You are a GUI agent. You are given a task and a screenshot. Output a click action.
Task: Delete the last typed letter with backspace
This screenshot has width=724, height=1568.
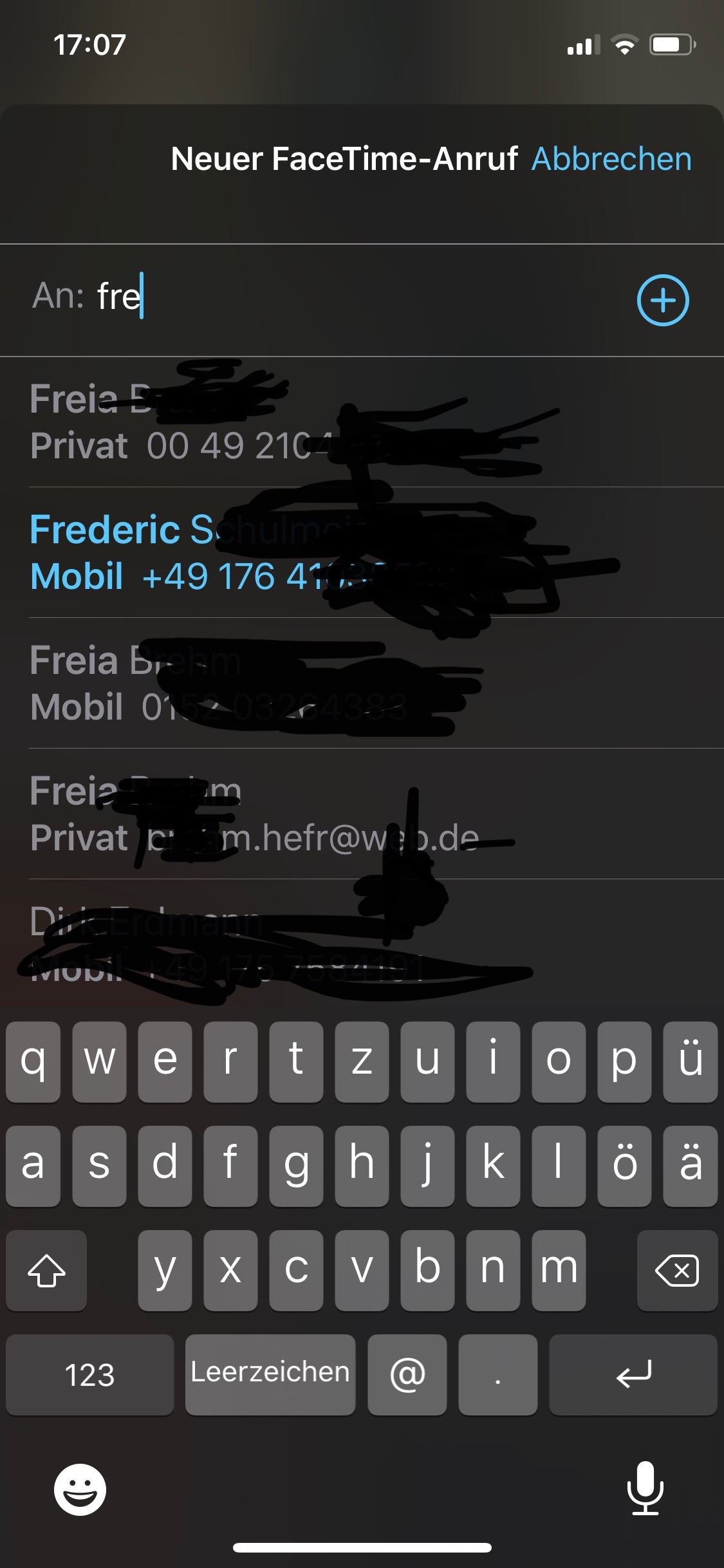676,1271
